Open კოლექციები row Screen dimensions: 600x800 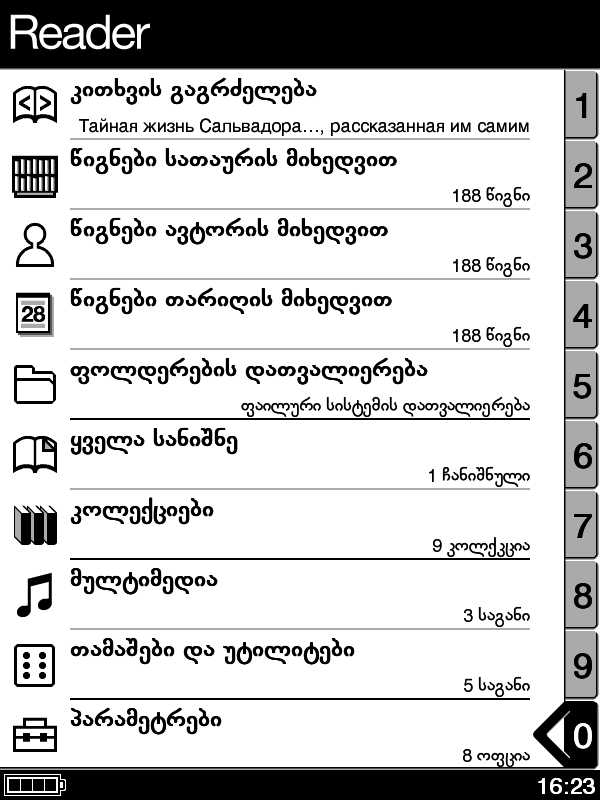[x=280, y=525]
